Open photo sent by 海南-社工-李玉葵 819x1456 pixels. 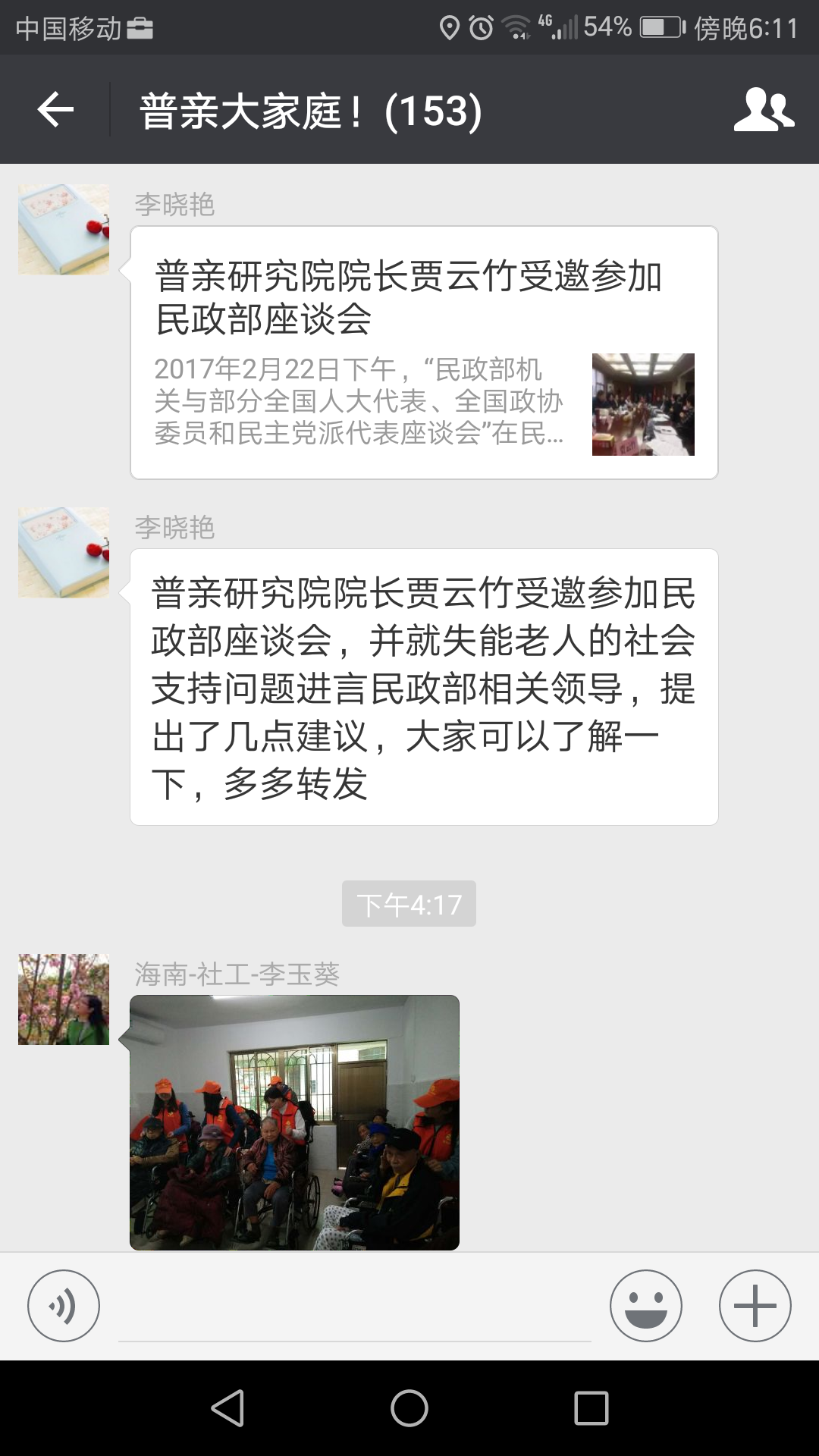[294, 1122]
